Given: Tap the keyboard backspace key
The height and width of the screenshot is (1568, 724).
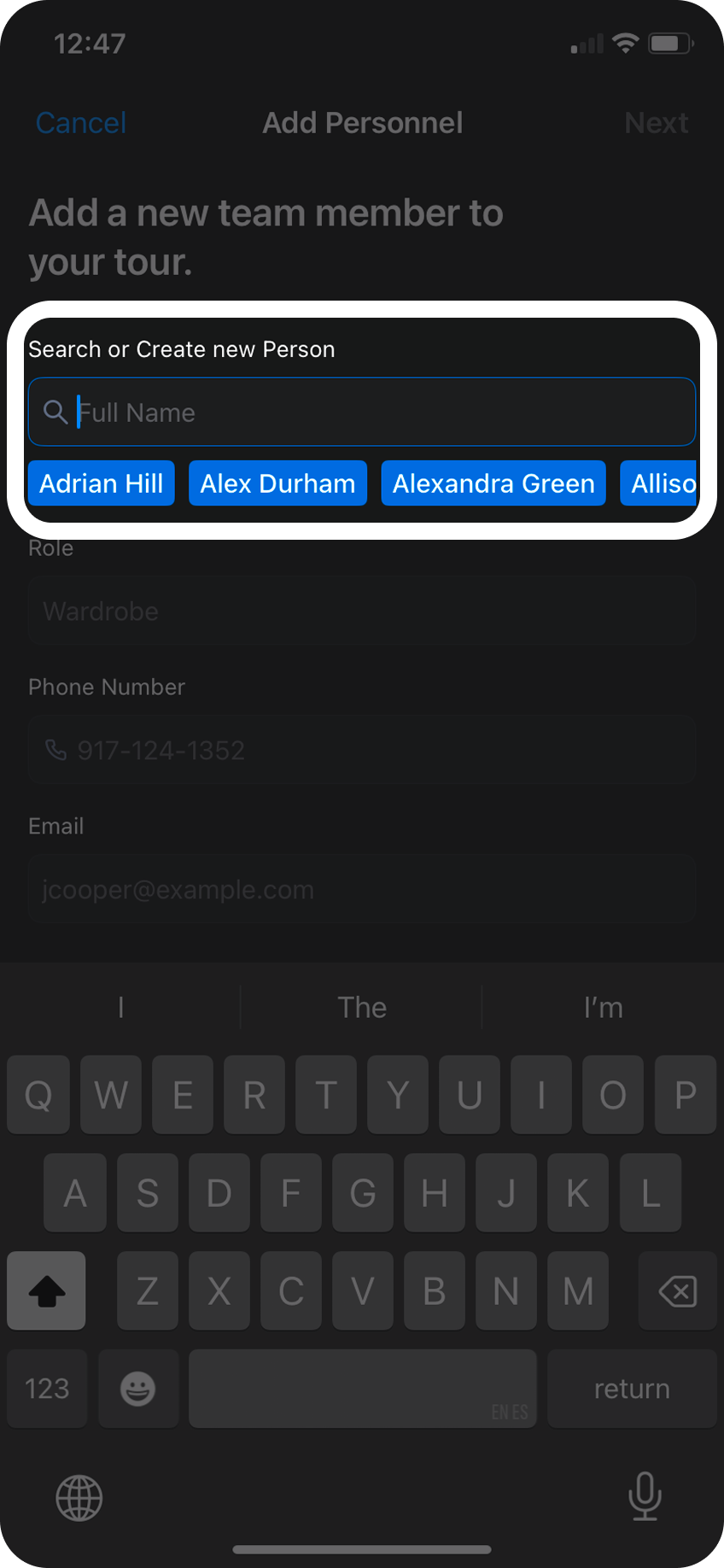Looking at the screenshot, I should pos(678,1291).
